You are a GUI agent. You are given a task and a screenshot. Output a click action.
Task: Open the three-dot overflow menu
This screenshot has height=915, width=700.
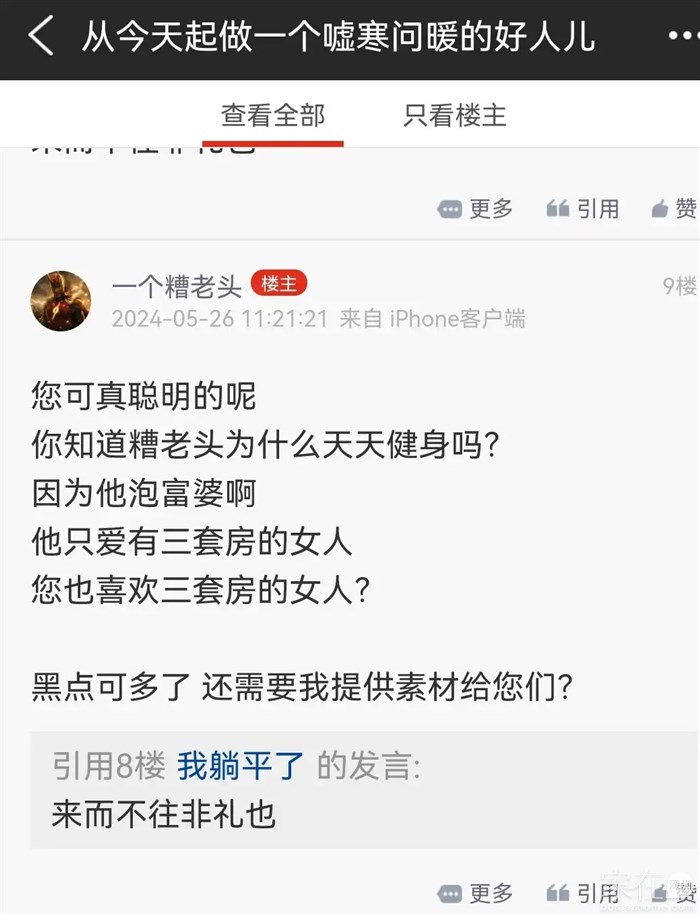click(684, 36)
